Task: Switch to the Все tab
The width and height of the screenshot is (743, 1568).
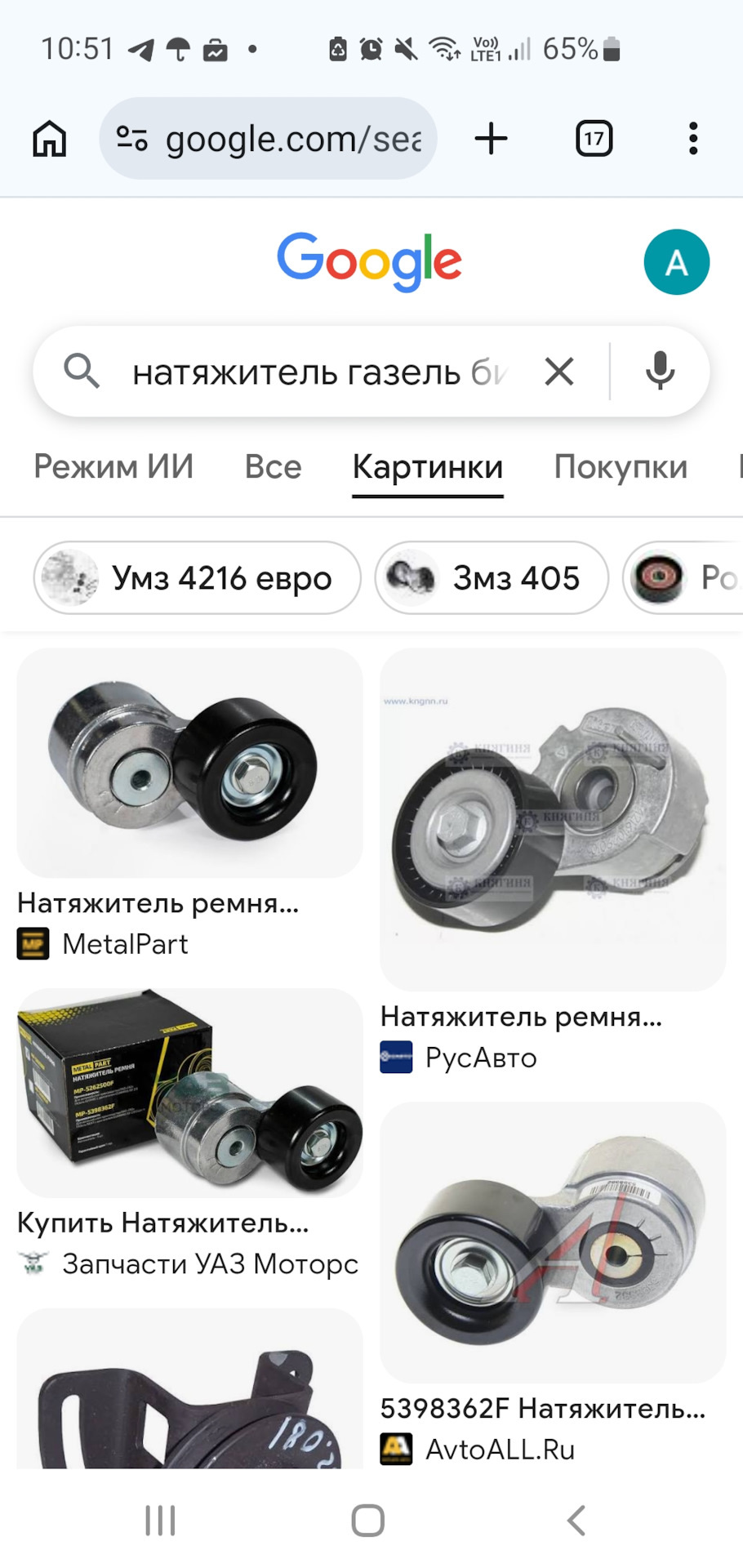Action: [273, 467]
